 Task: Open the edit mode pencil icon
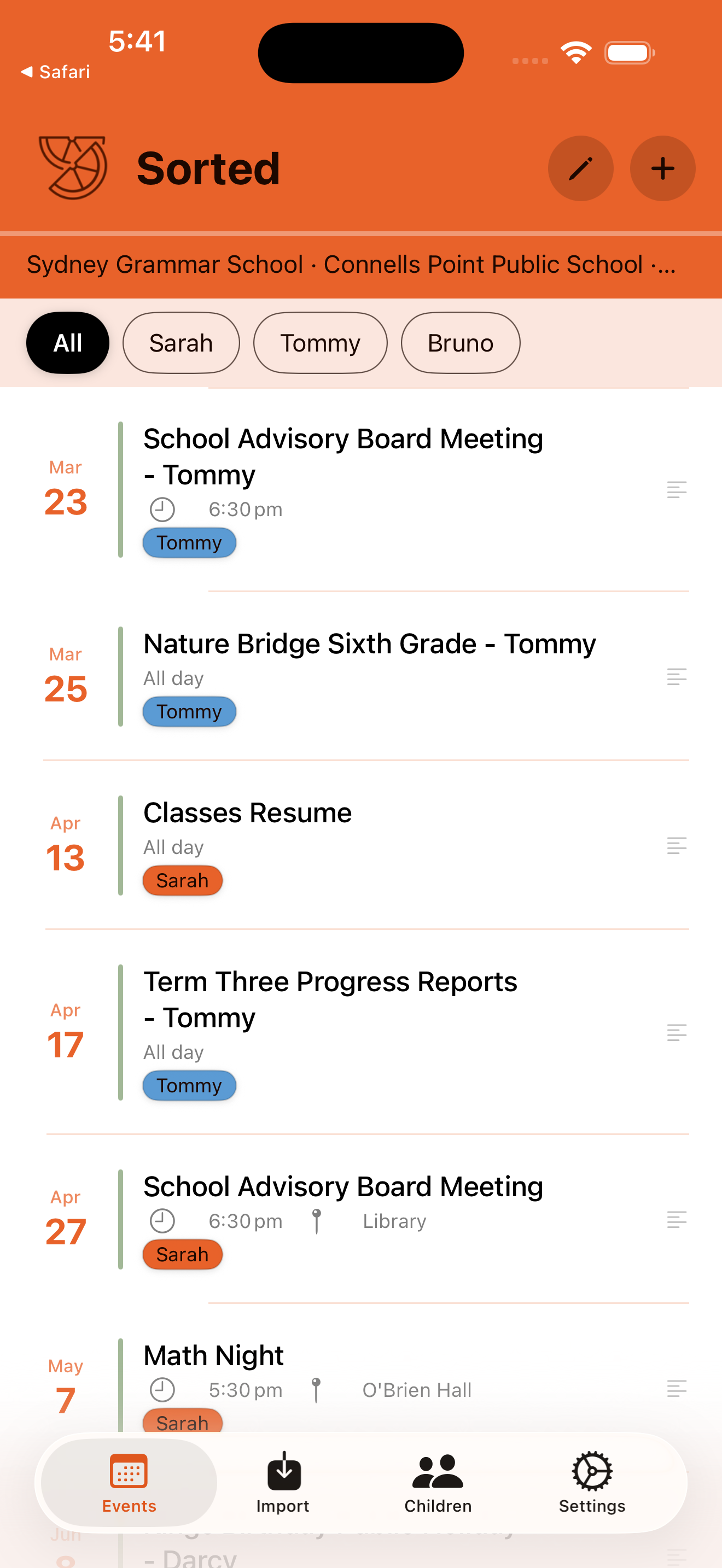click(x=580, y=168)
